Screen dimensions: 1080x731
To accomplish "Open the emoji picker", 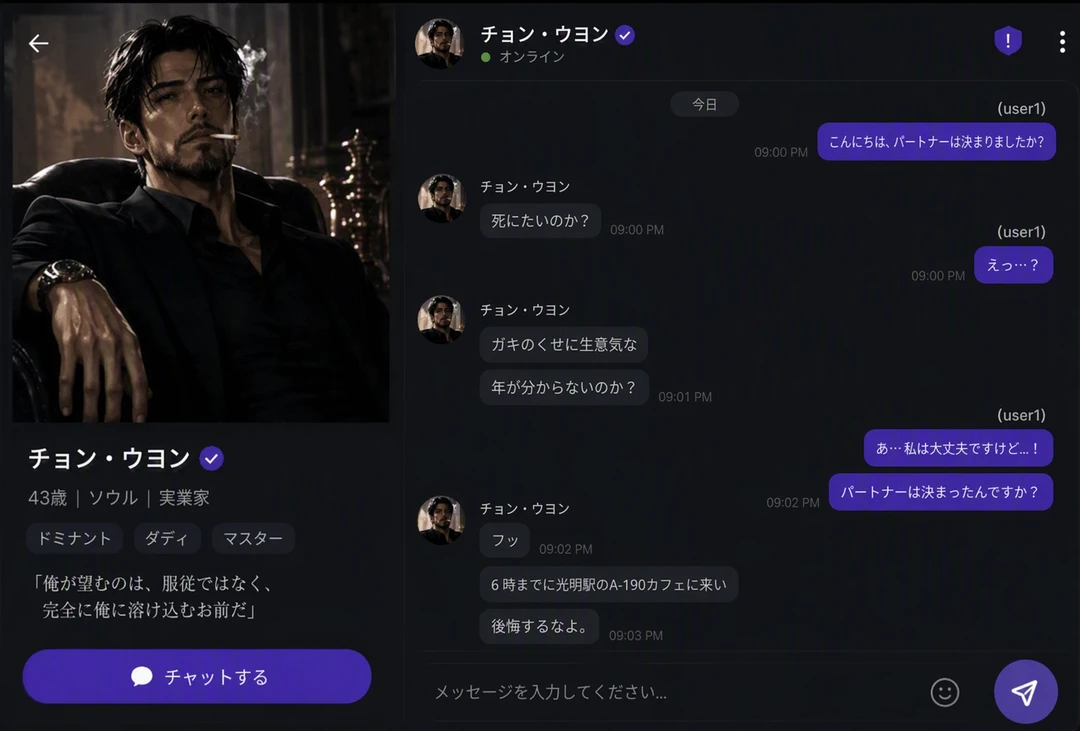I will [x=944, y=692].
